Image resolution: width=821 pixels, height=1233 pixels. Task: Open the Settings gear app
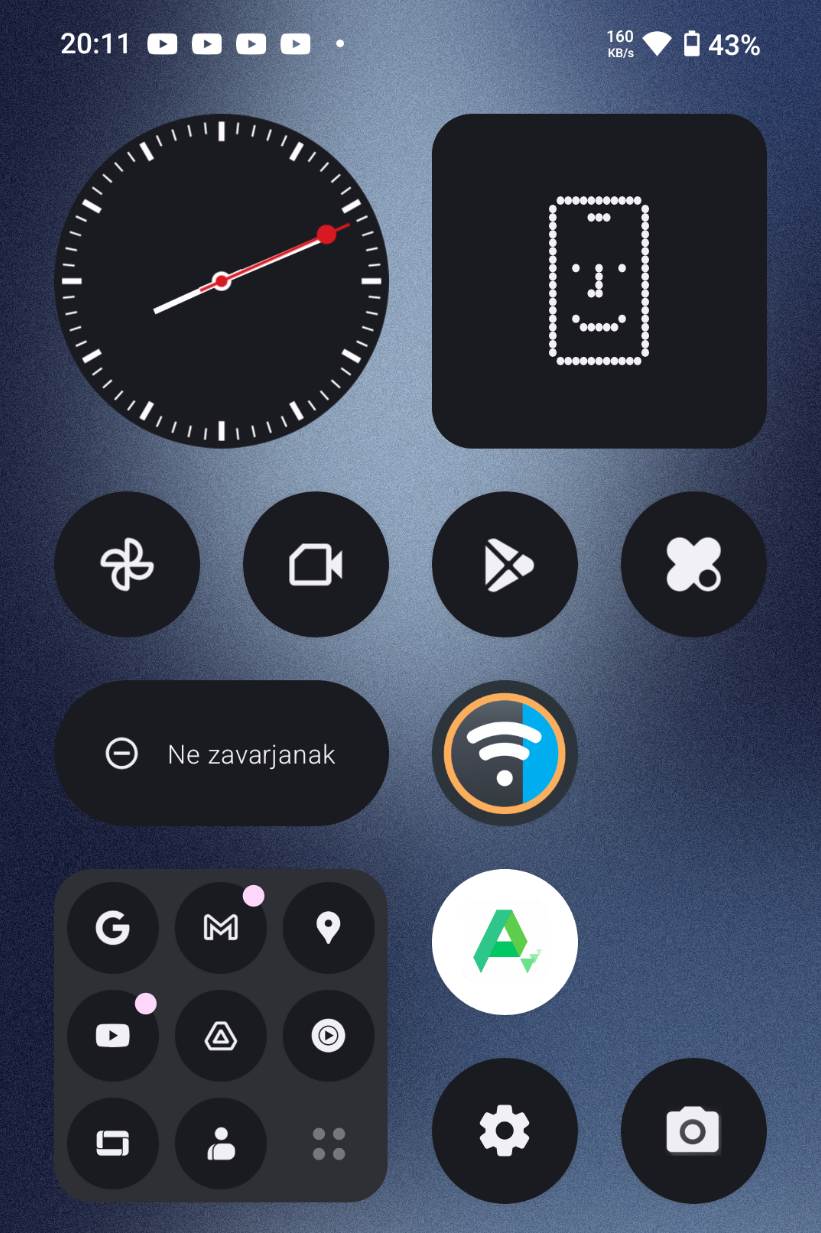(505, 1131)
